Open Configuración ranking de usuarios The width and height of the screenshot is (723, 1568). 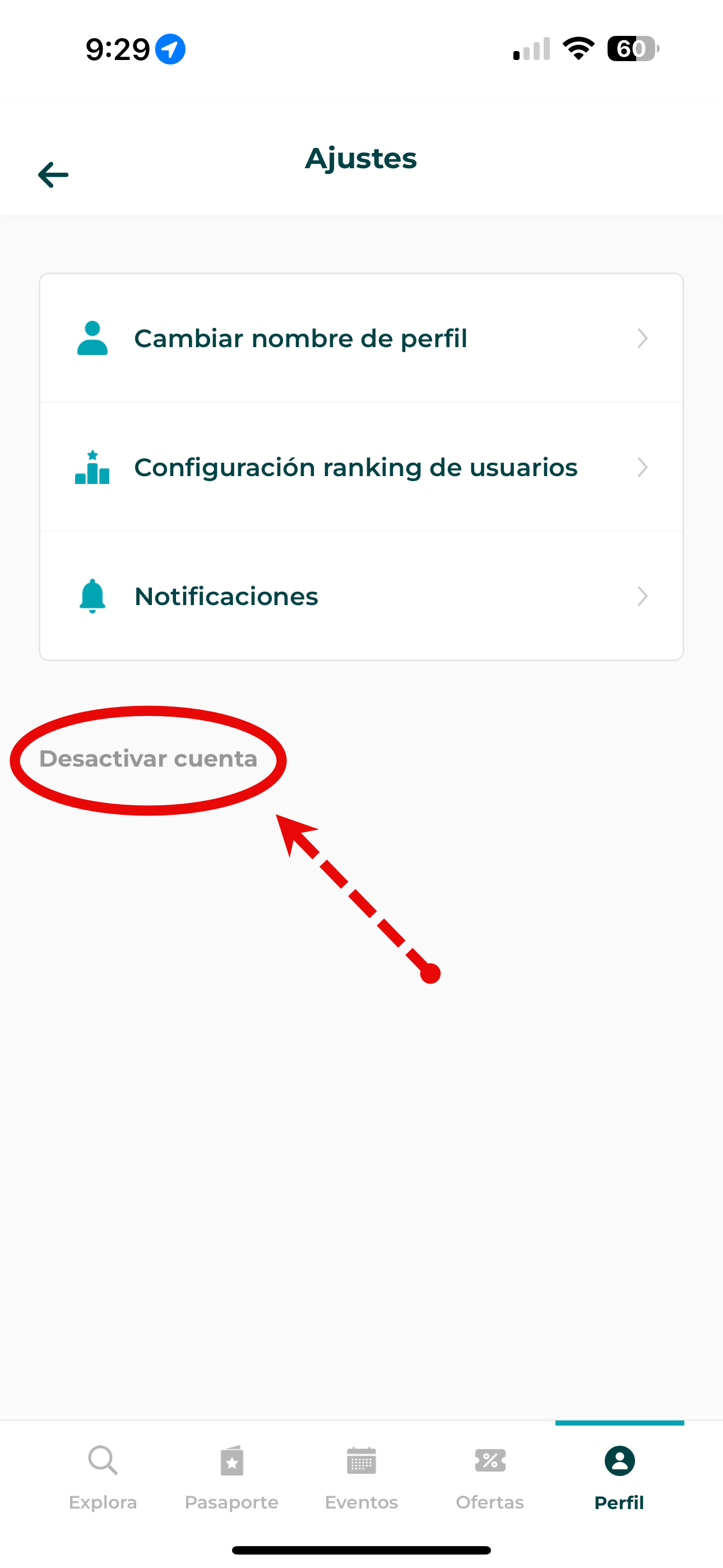pos(361,468)
